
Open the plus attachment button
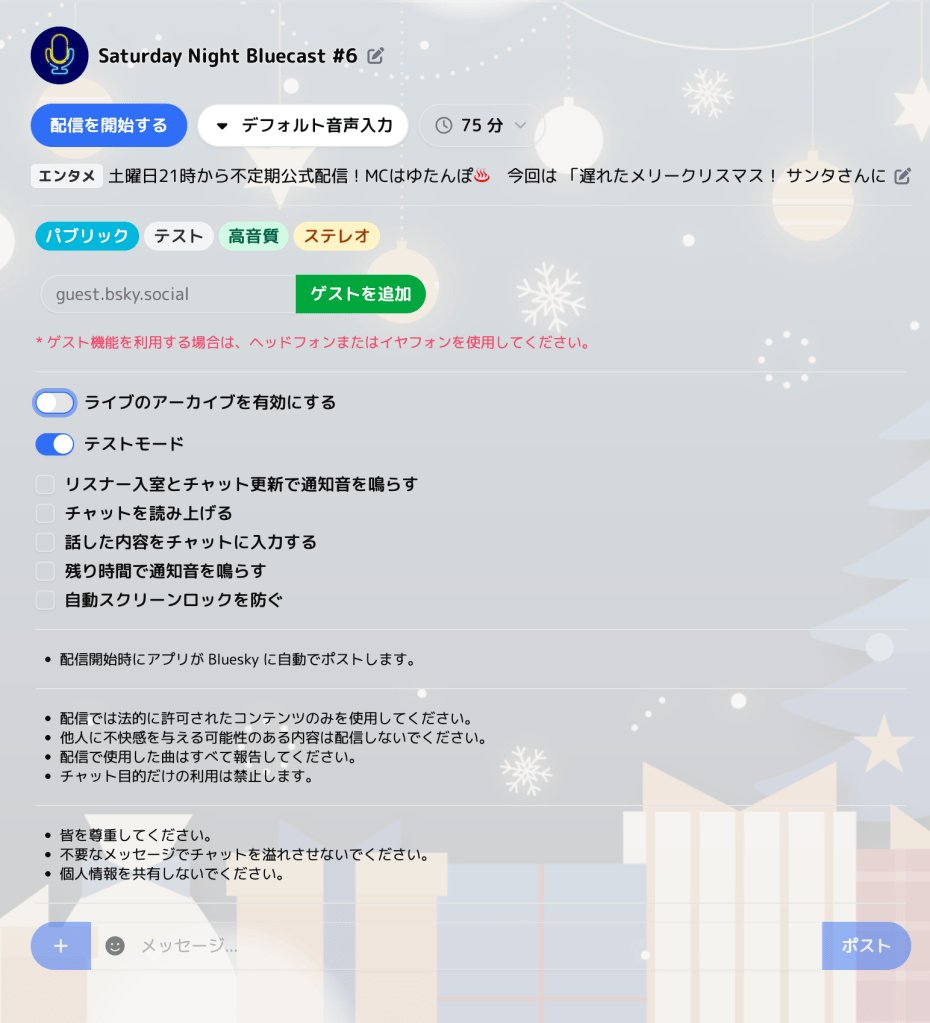pyautogui.click(x=61, y=946)
